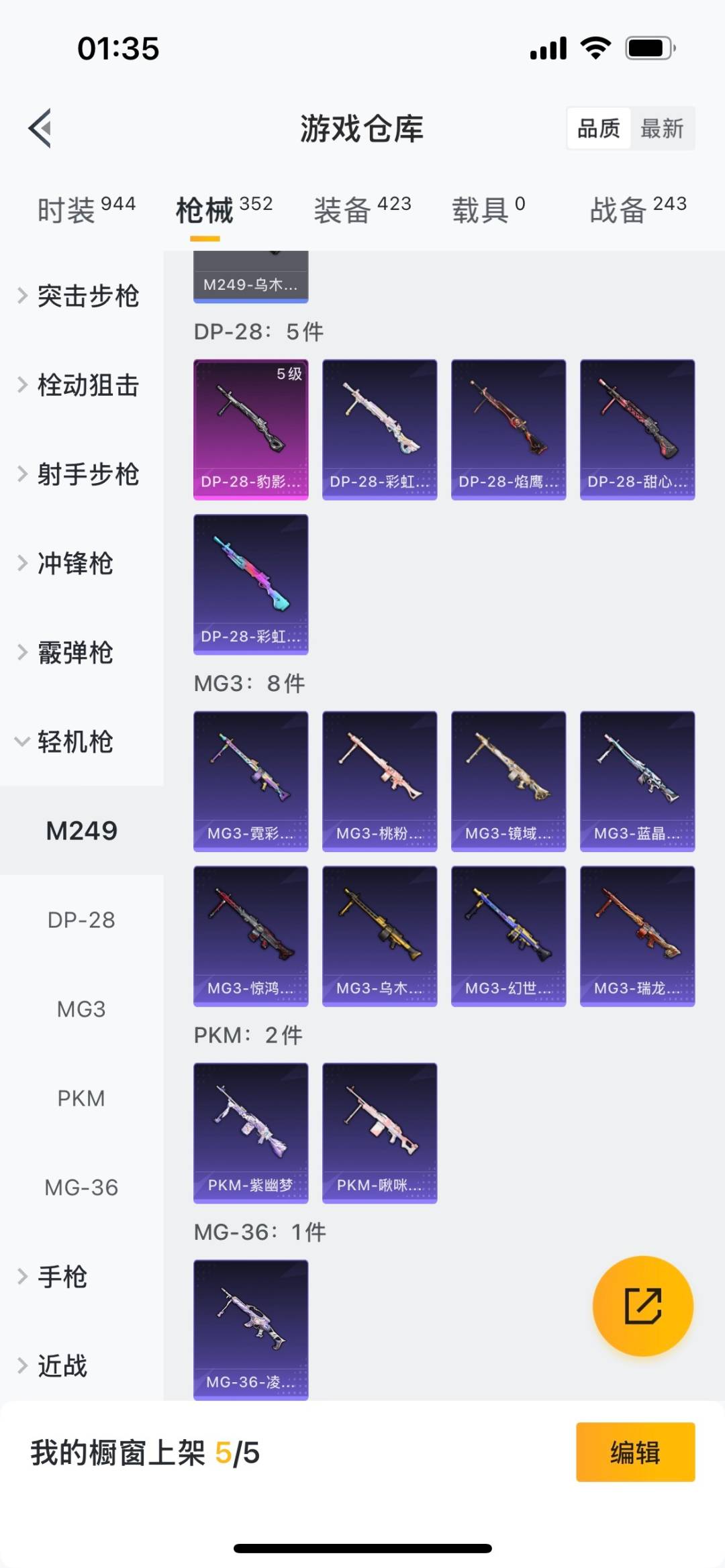Tap the 编辑 button

635,1453
